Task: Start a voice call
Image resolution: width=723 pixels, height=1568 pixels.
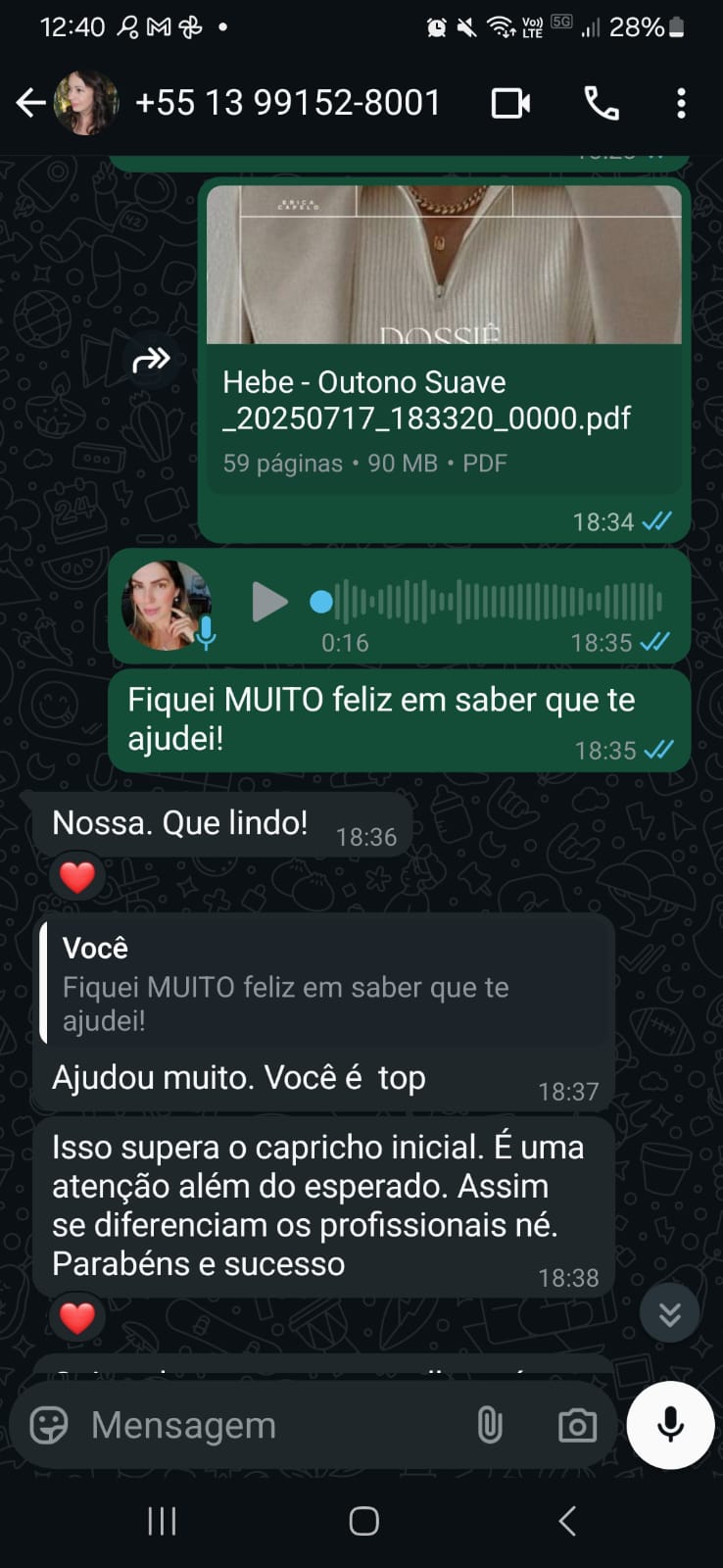Action: point(601,103)
